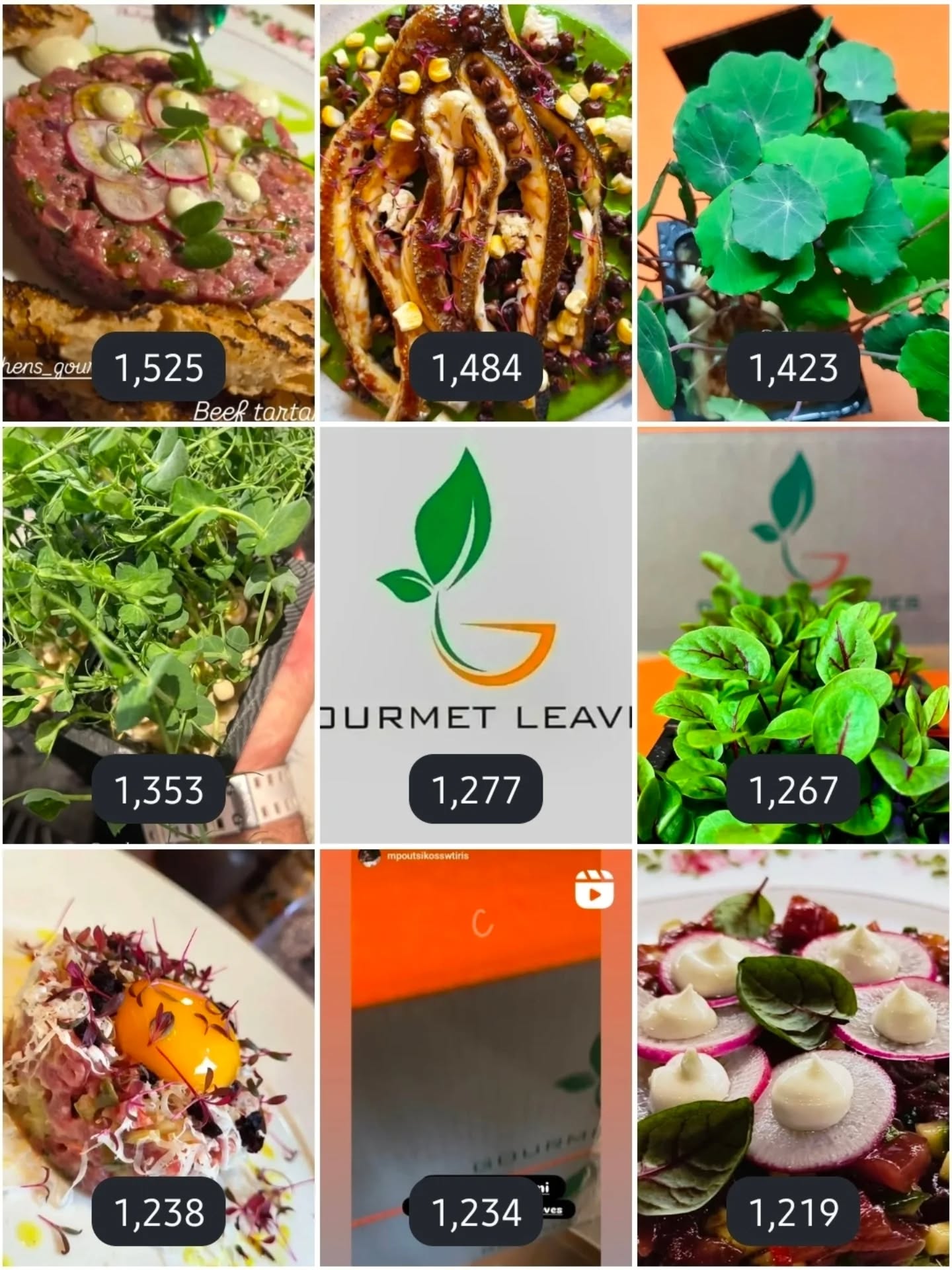Tap the mpoutsikosswtiris profile avatar
The height and width of the screenshot is (1270, 952).
tap(368, 857)
